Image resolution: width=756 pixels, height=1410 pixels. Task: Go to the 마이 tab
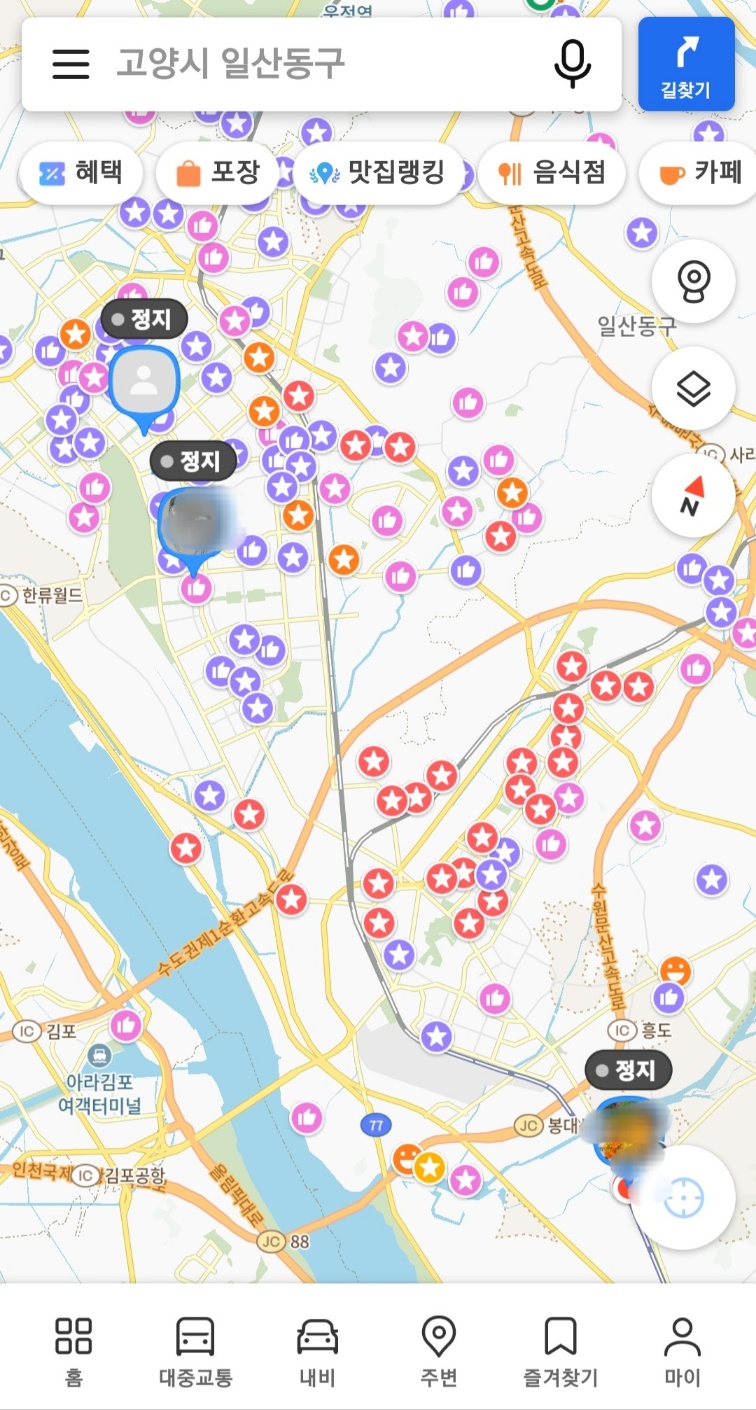click(x=682, y=1350)
